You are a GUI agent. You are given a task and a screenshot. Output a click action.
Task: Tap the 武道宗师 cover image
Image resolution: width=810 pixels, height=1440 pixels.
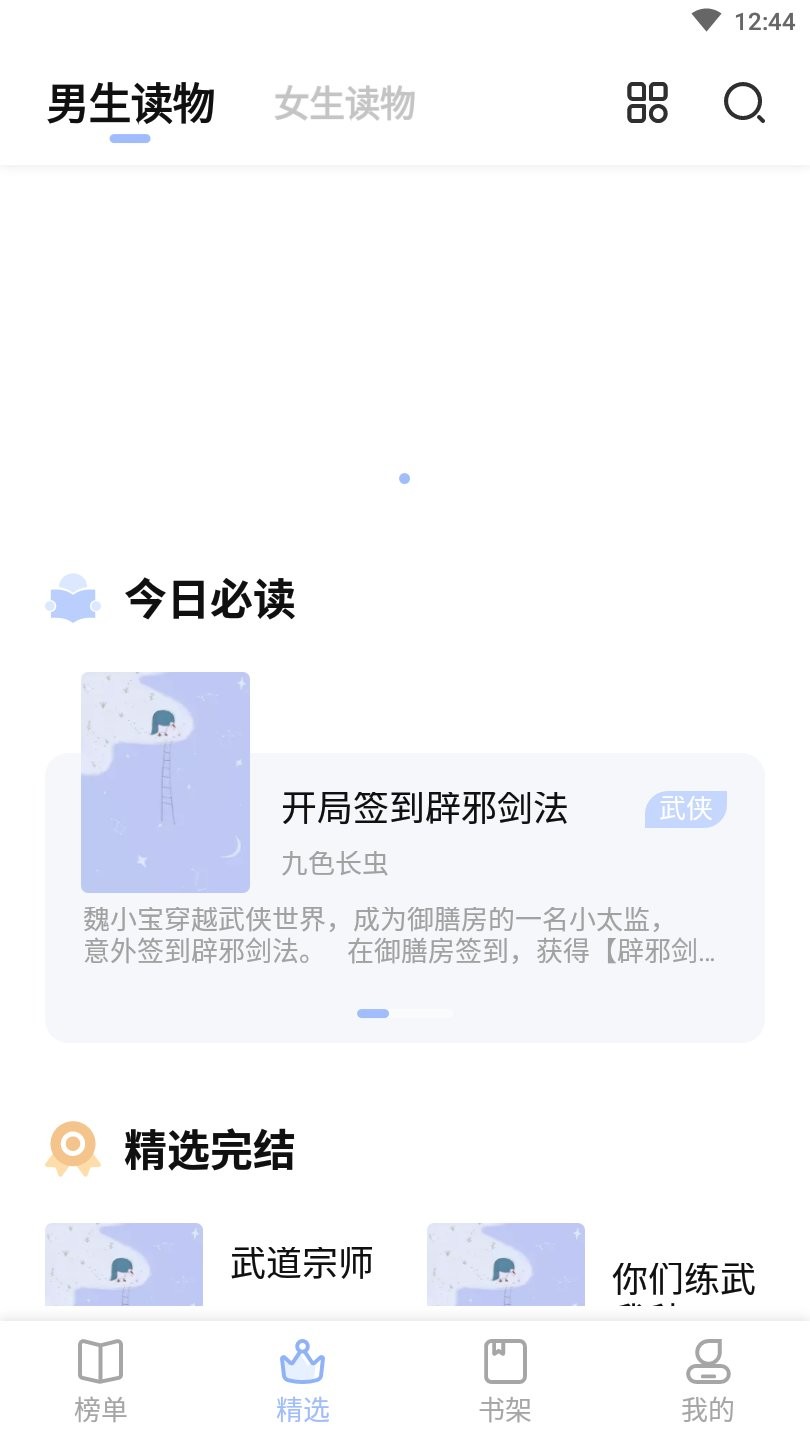click(123, 1265)
